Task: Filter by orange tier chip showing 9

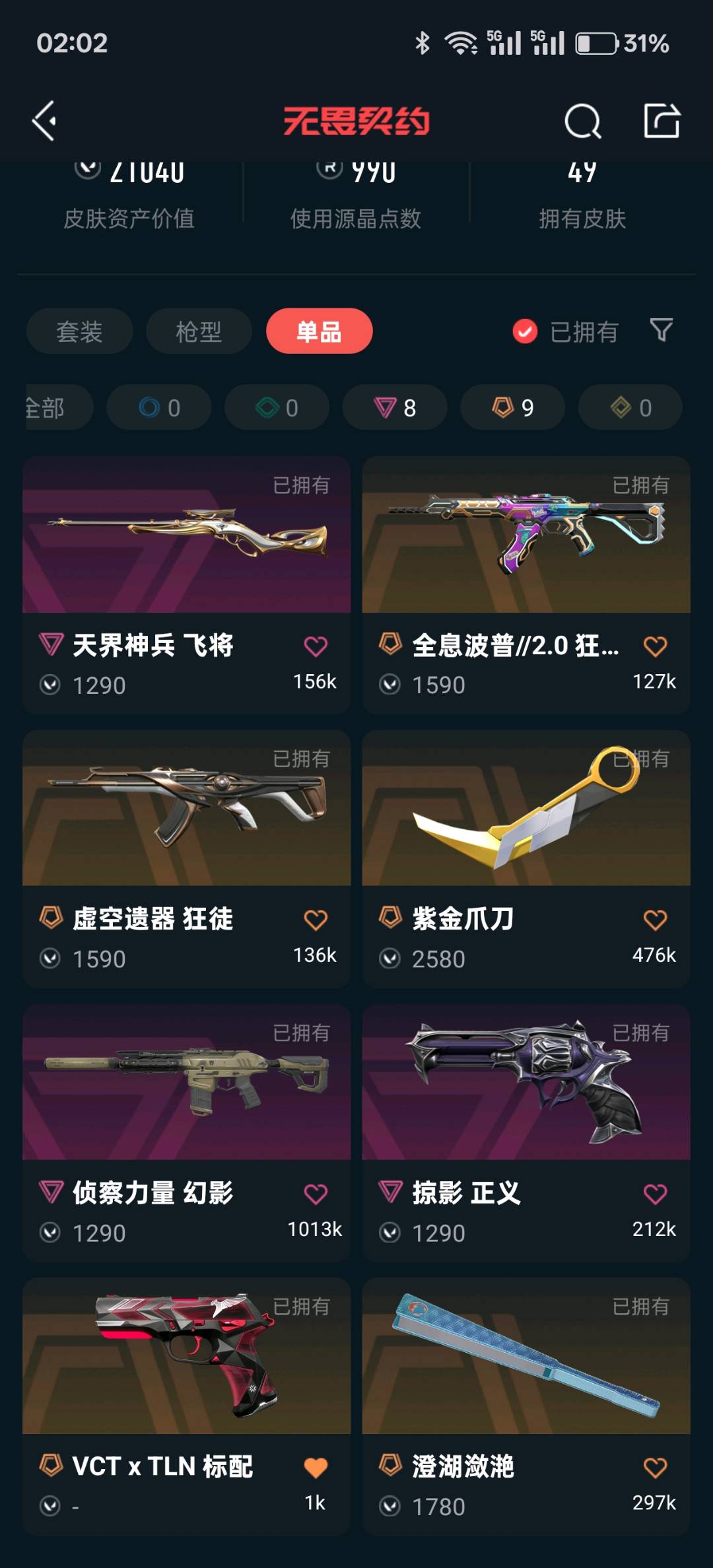Action: 512,407
